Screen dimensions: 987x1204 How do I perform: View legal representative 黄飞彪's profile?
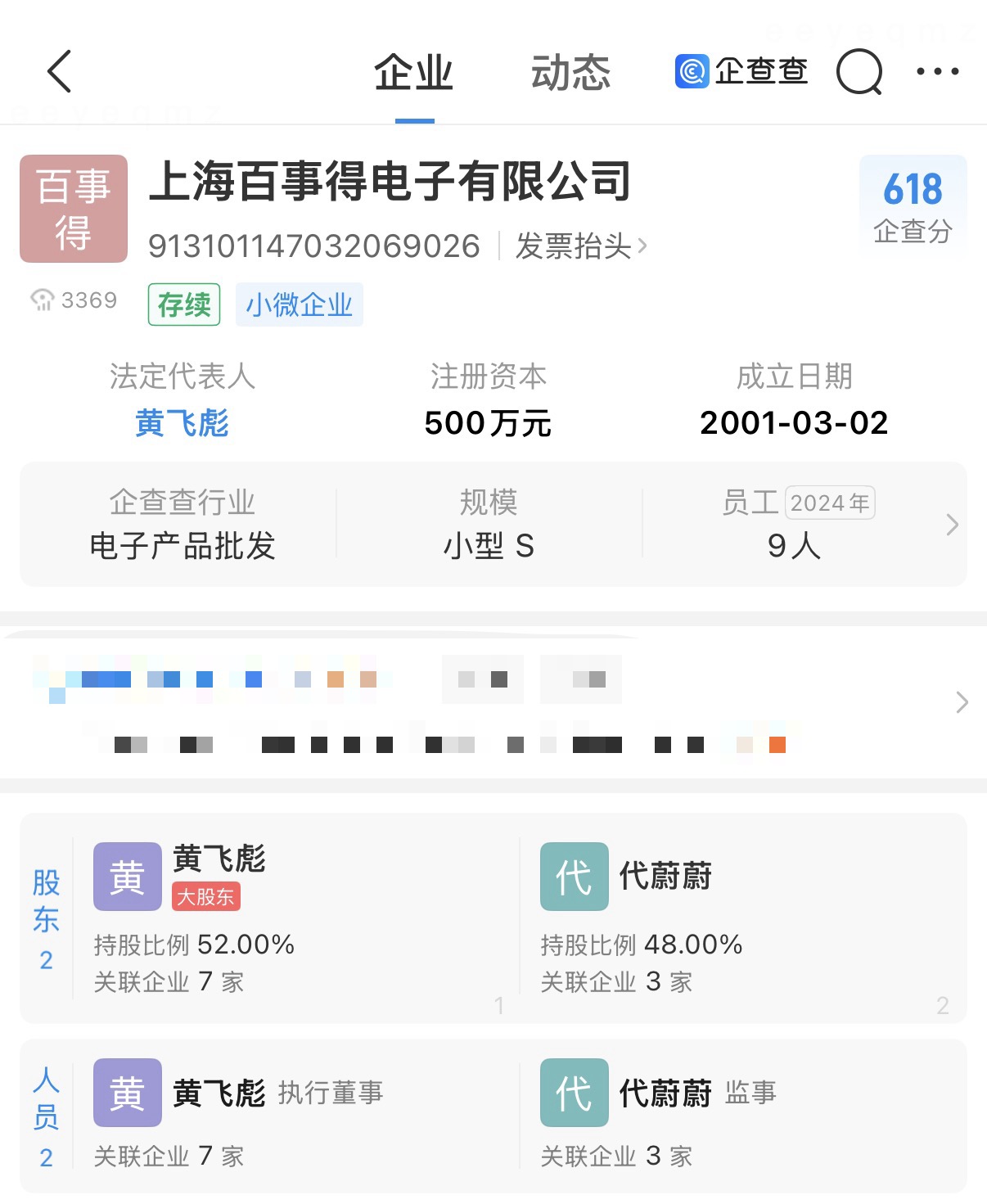182,423
